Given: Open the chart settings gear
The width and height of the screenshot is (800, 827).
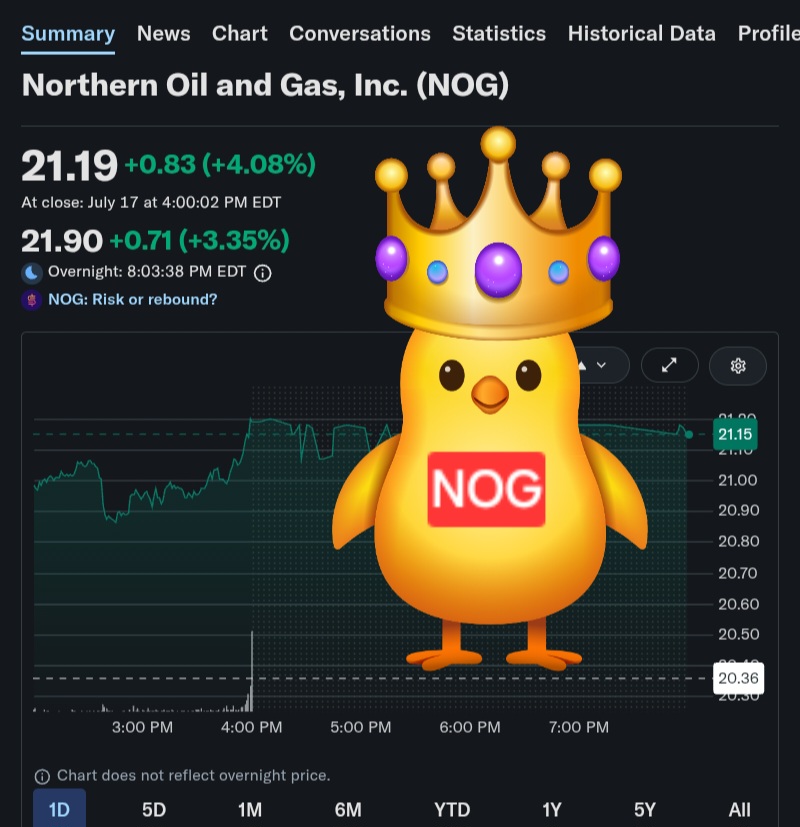Looking at the screenshot, I should tap(738, 366).
